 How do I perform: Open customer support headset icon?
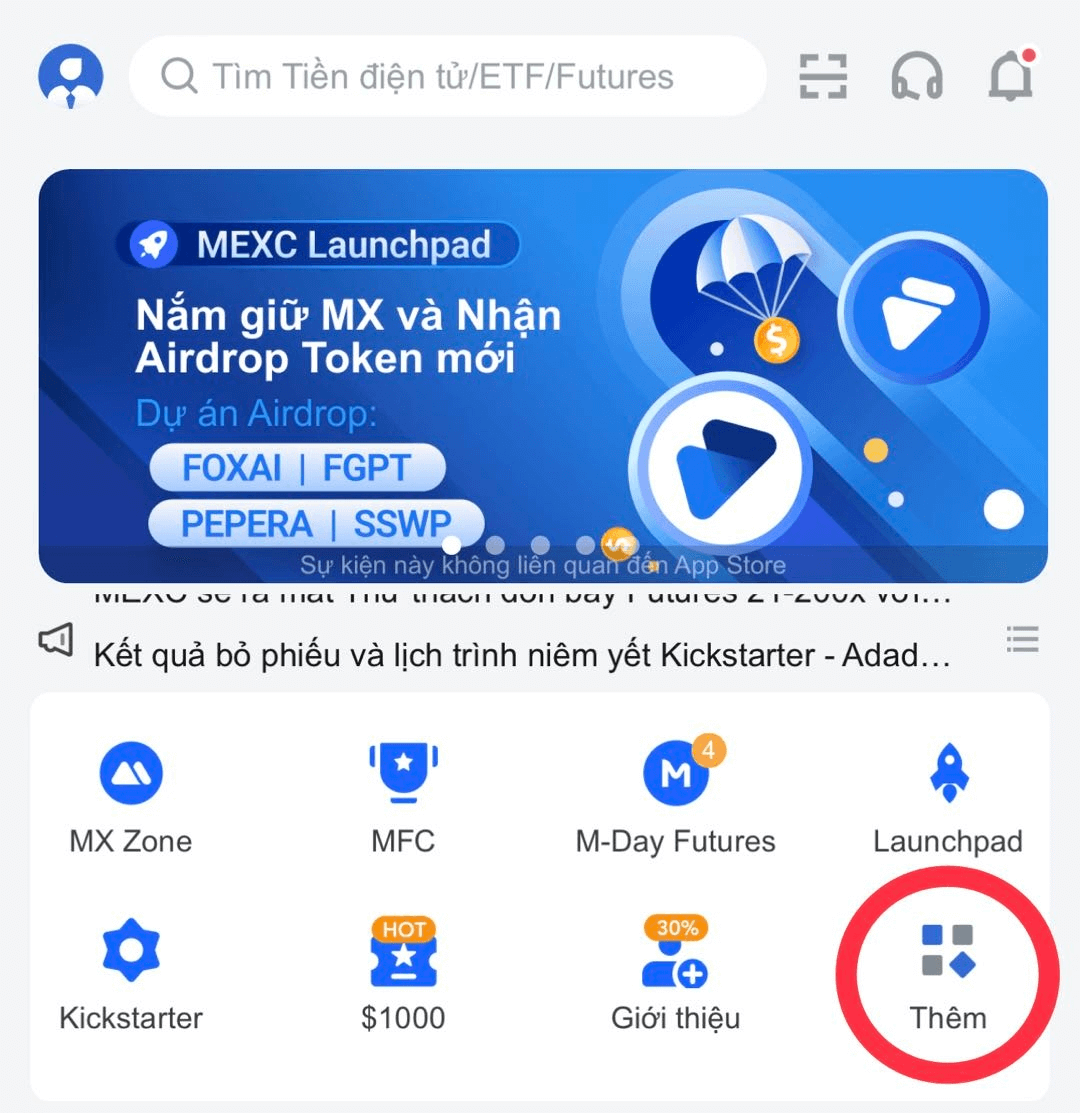click(x=916, y=76)
